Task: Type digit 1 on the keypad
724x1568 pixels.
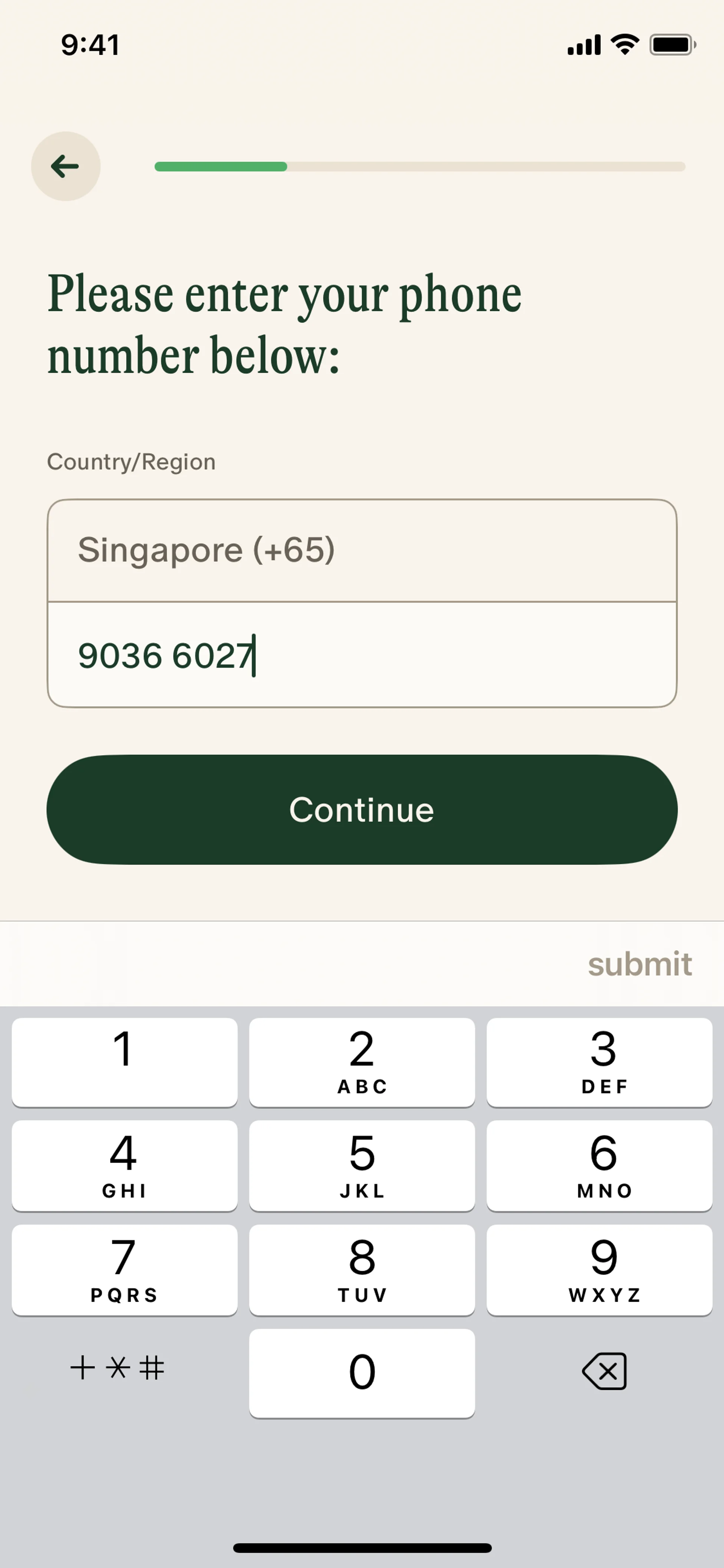Action: coord(124,1061)
